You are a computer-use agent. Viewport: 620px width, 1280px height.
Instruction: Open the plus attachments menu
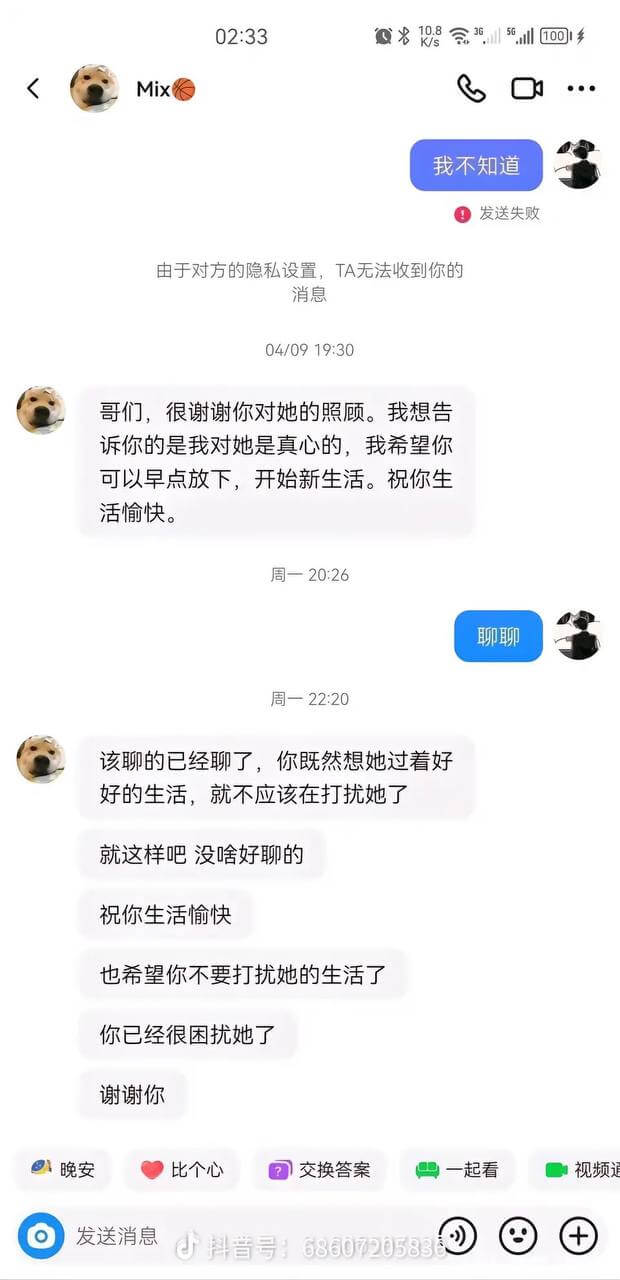578,1236
